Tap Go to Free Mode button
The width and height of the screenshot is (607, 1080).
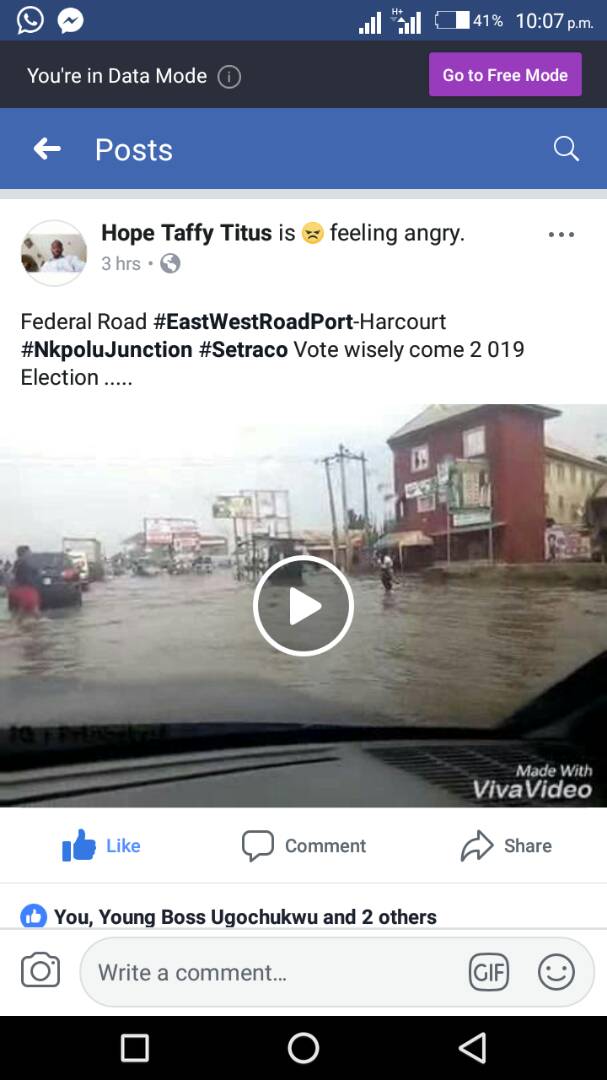(x=505, y=75)
